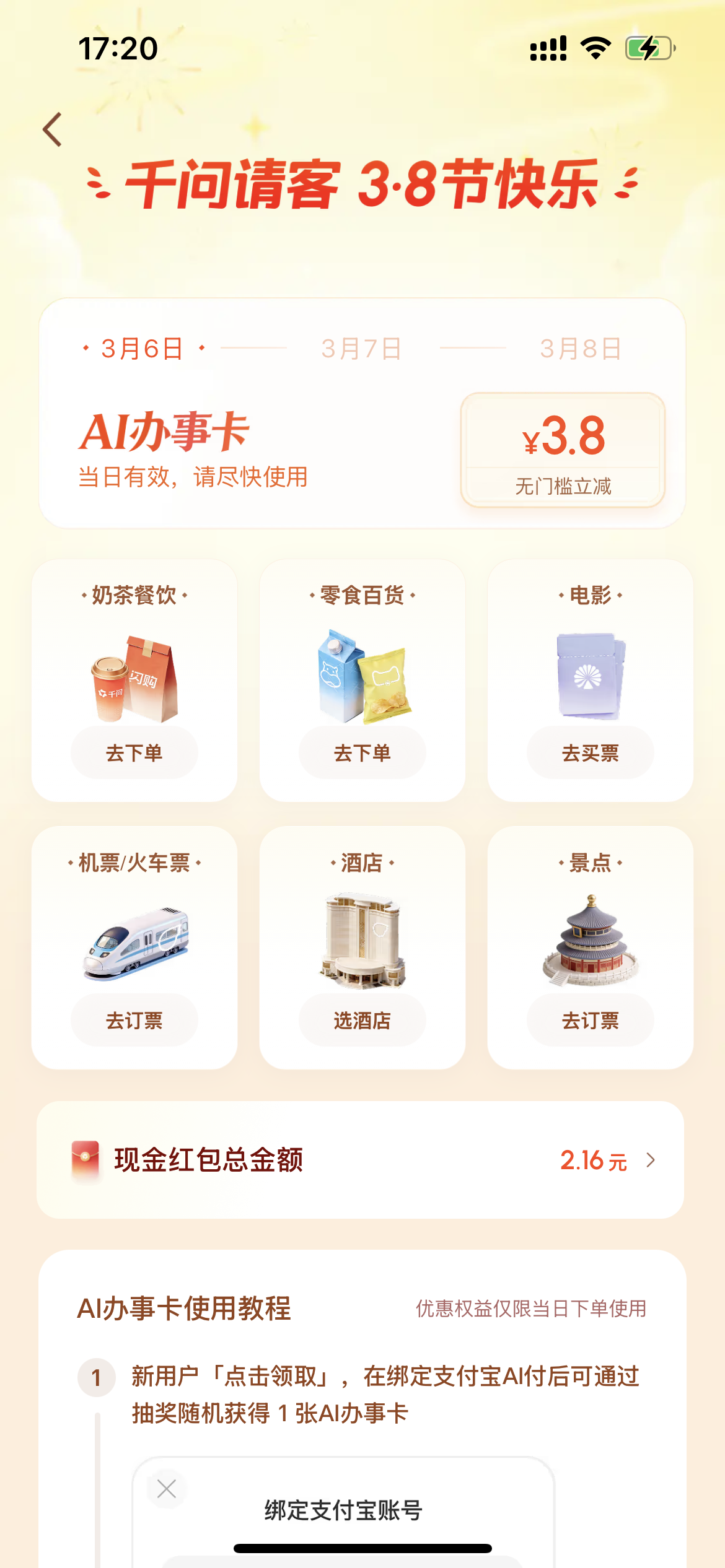The height and width of the screenshot is (1568, 725).
Task: Tap the ¥3.8 无门槛立减 coupon card
Action: pos(561,447)
